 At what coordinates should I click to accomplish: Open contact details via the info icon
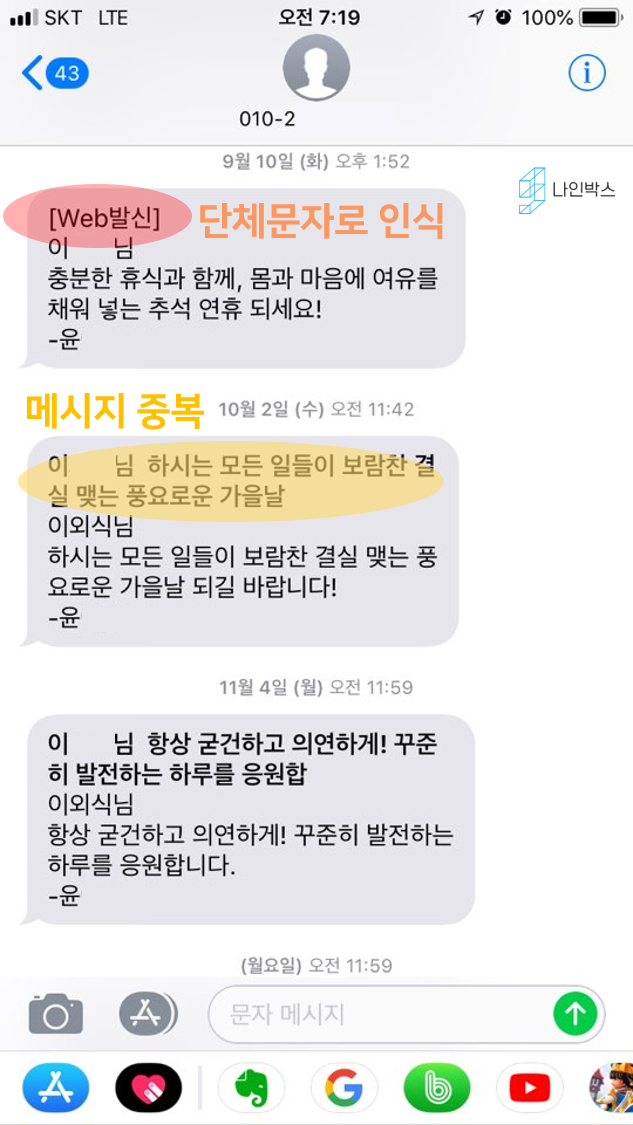[x=587, y=72]
